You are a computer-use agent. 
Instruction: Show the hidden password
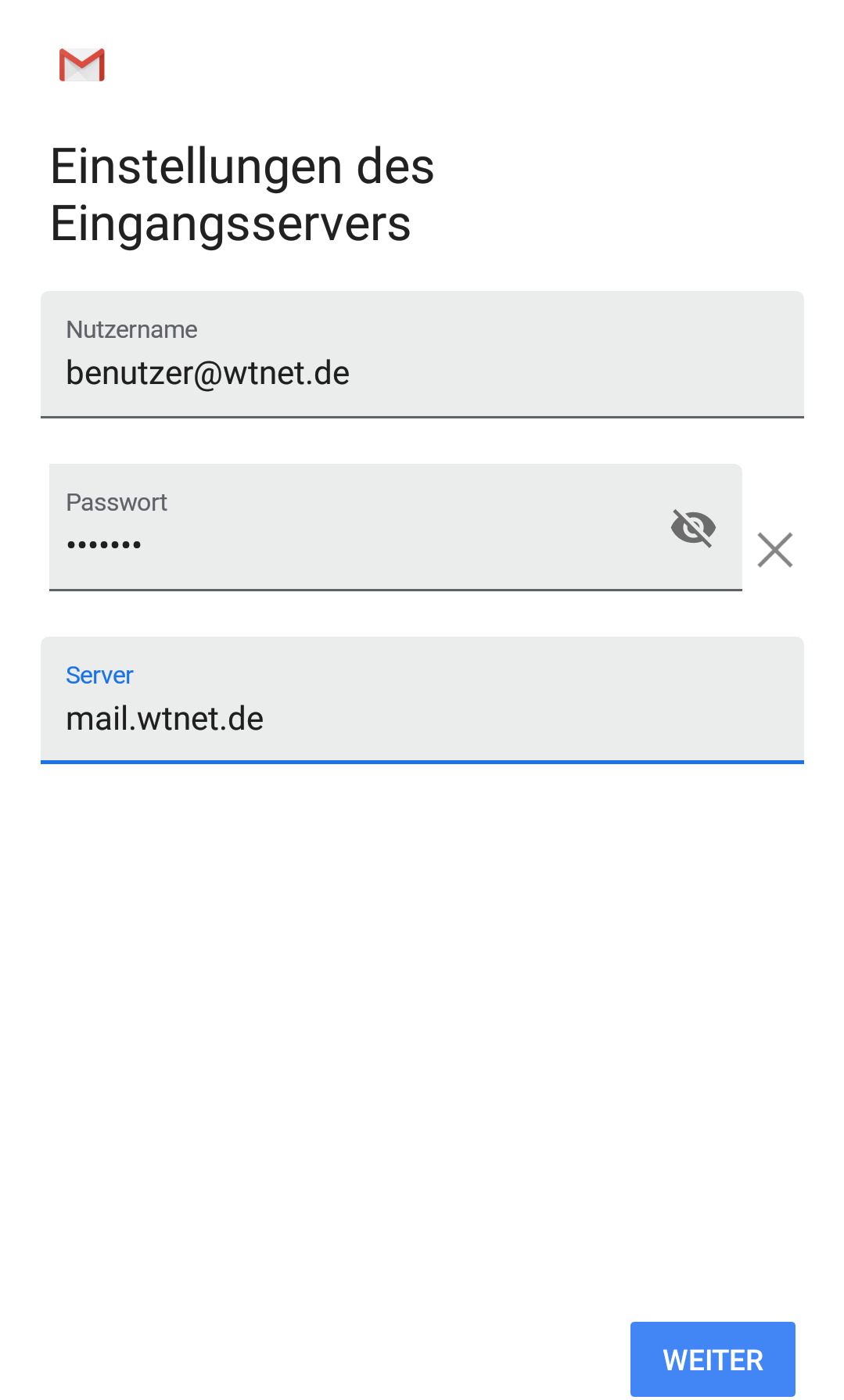[x=693, y=528]
